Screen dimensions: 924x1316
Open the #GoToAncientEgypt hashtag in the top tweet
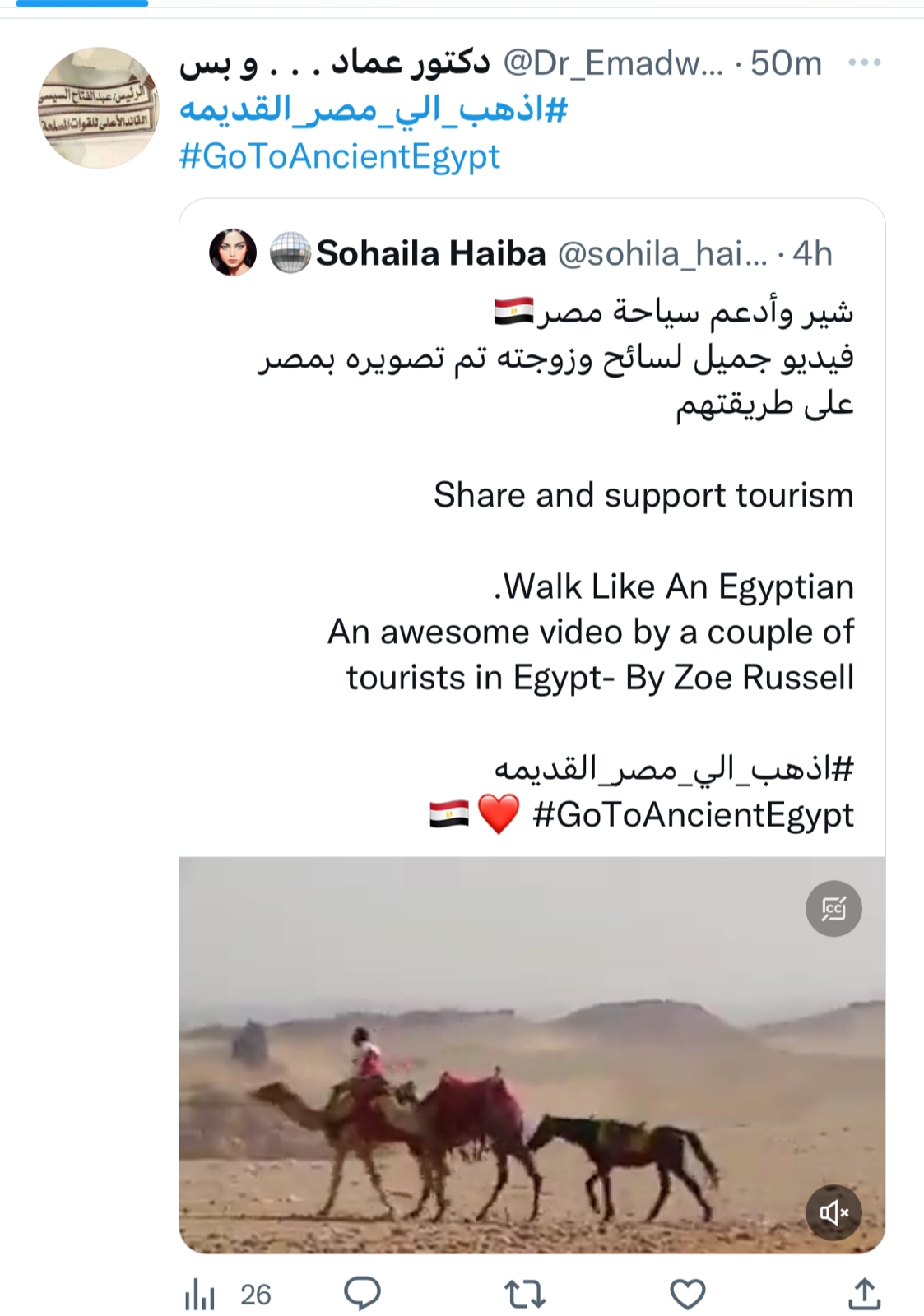point(339,156)
